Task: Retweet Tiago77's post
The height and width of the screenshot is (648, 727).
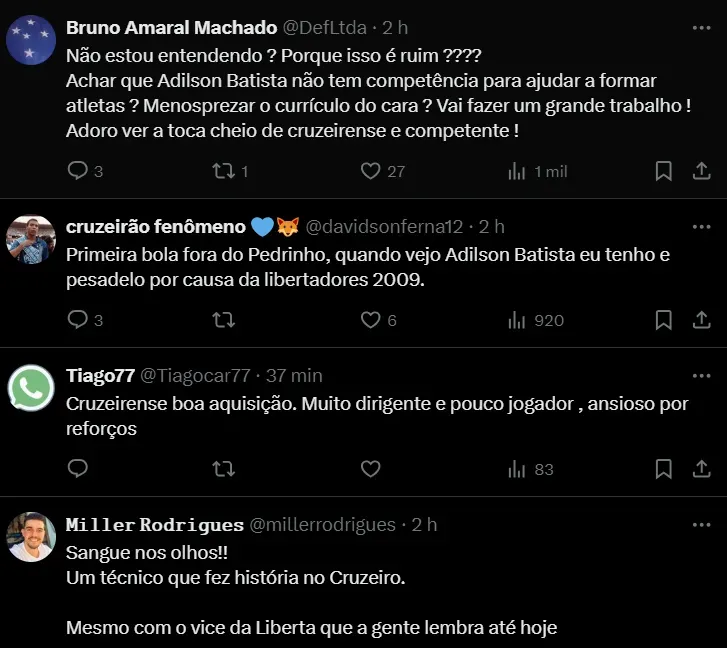Action: point(225,469)
